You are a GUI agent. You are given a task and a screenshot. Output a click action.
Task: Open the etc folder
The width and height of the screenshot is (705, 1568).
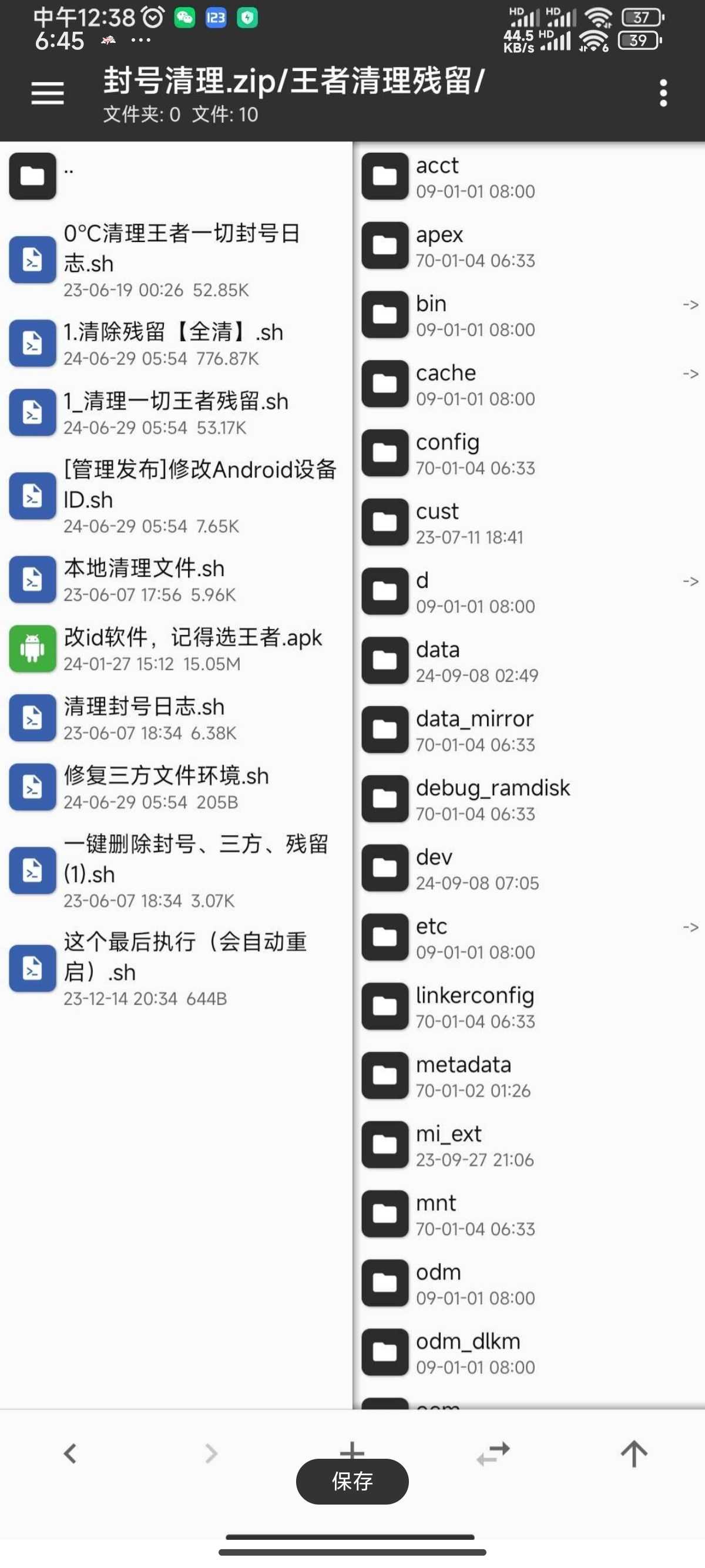[529, 937]
